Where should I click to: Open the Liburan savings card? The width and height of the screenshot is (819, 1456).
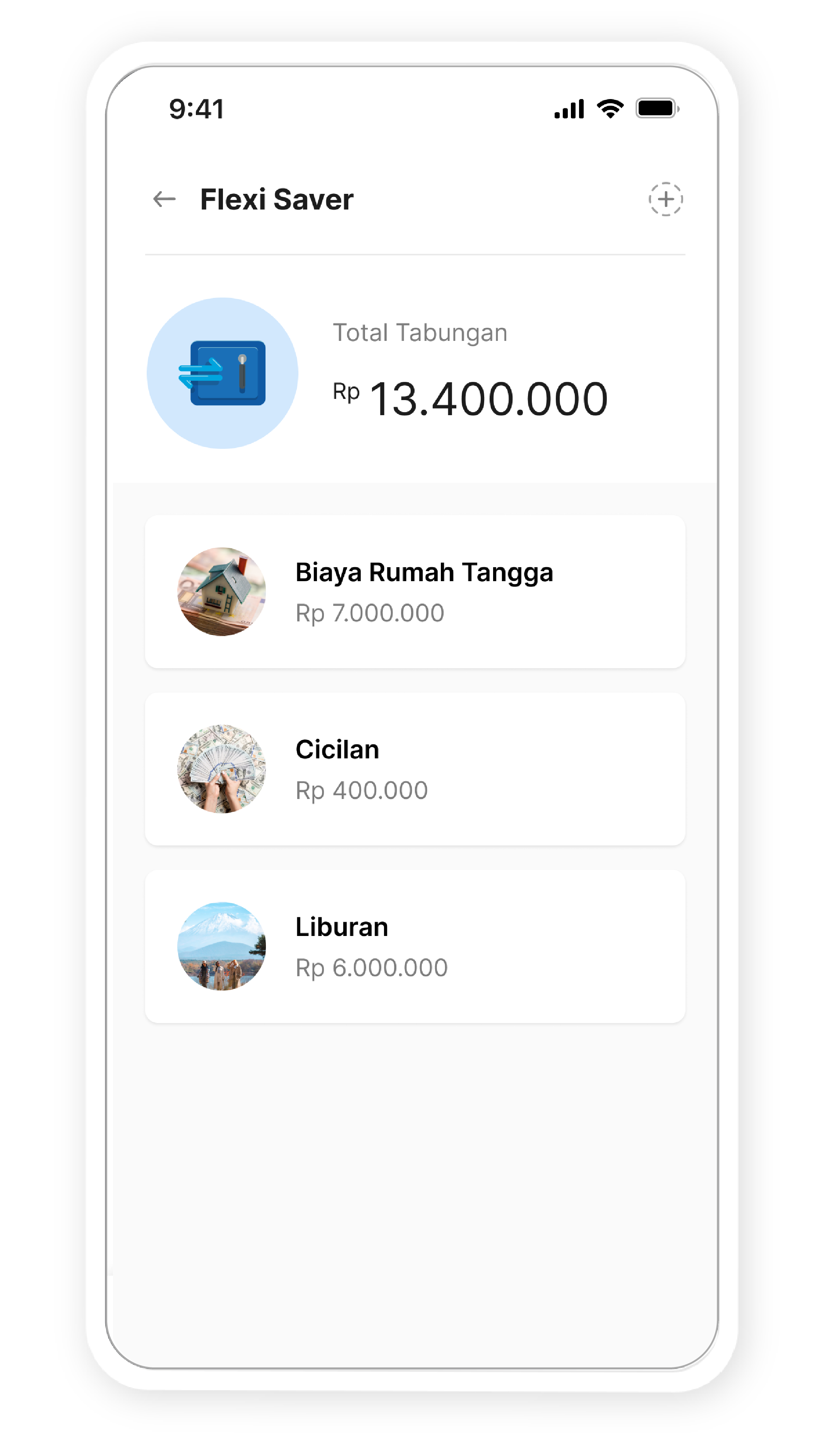coord(415,946)
